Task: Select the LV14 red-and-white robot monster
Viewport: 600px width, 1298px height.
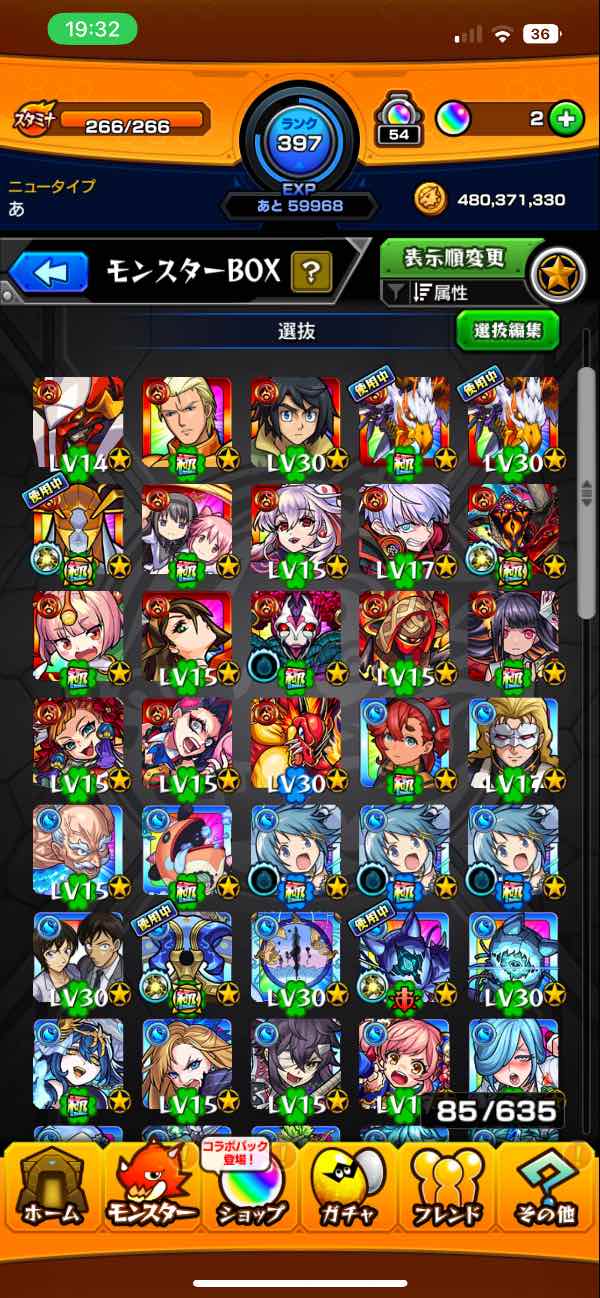Action: coord(79,424)
